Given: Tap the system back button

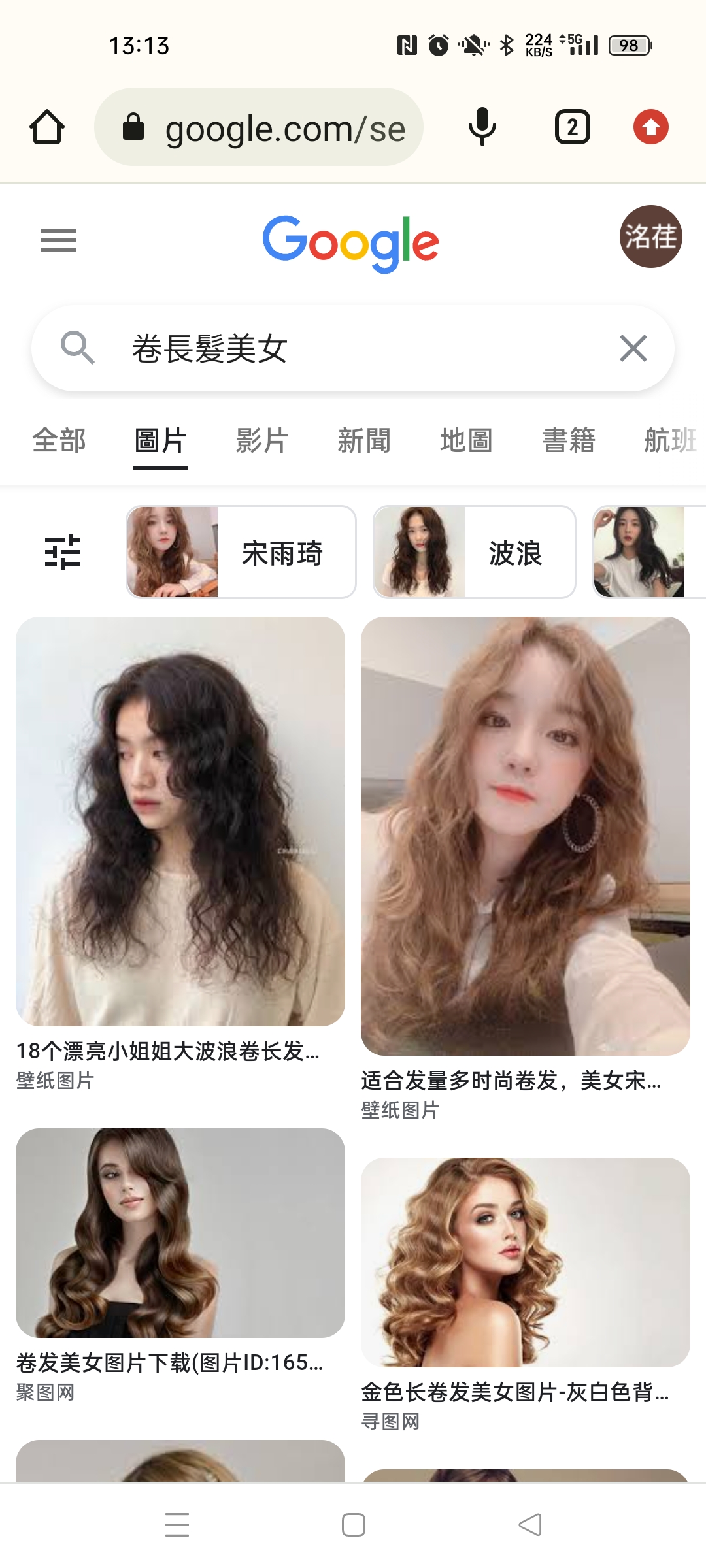Looking at the screenshot, I should tap(530, 1525).
